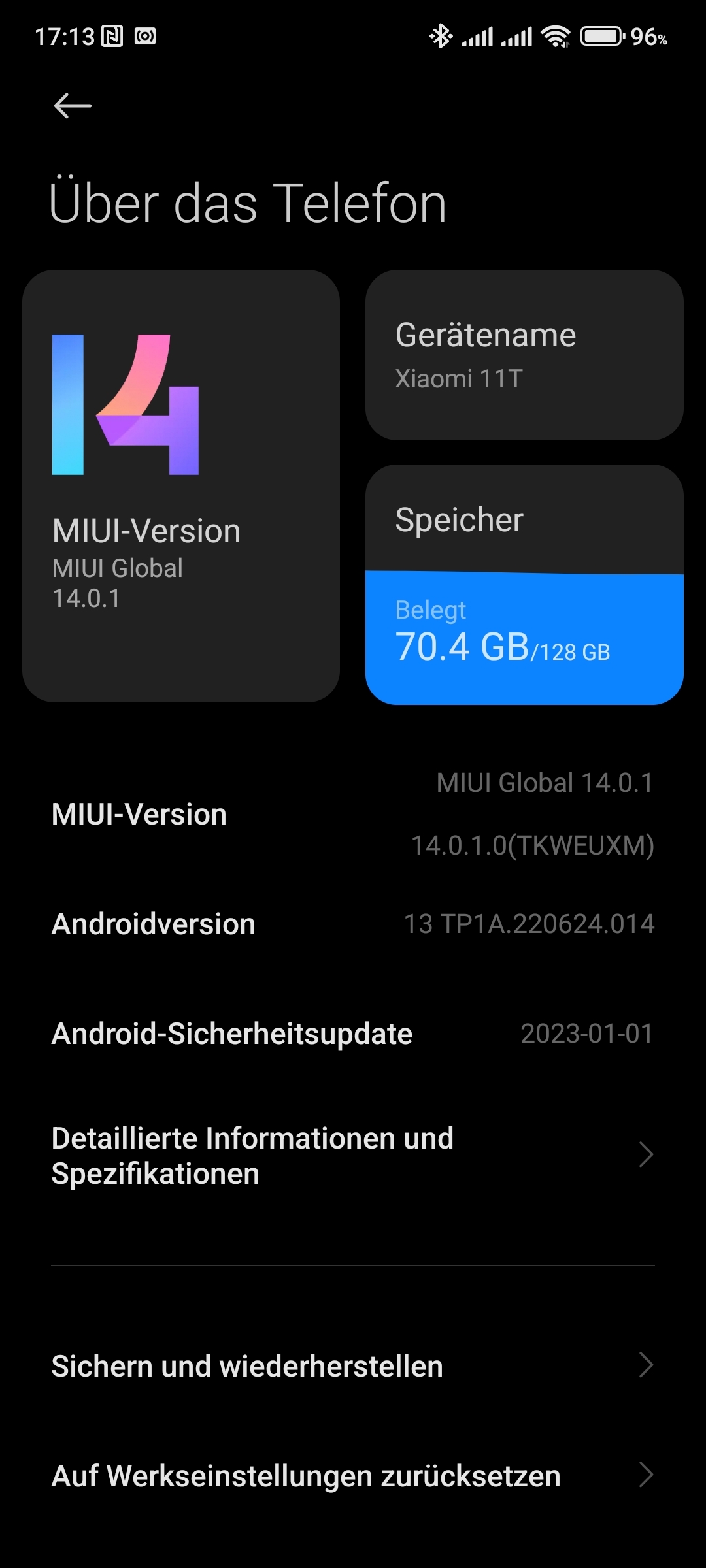Tap the MIUI-Version row showing 14.0.1.0(TKWEUXM)
This screenshot has height=1568, width=706.
point(353,814)
